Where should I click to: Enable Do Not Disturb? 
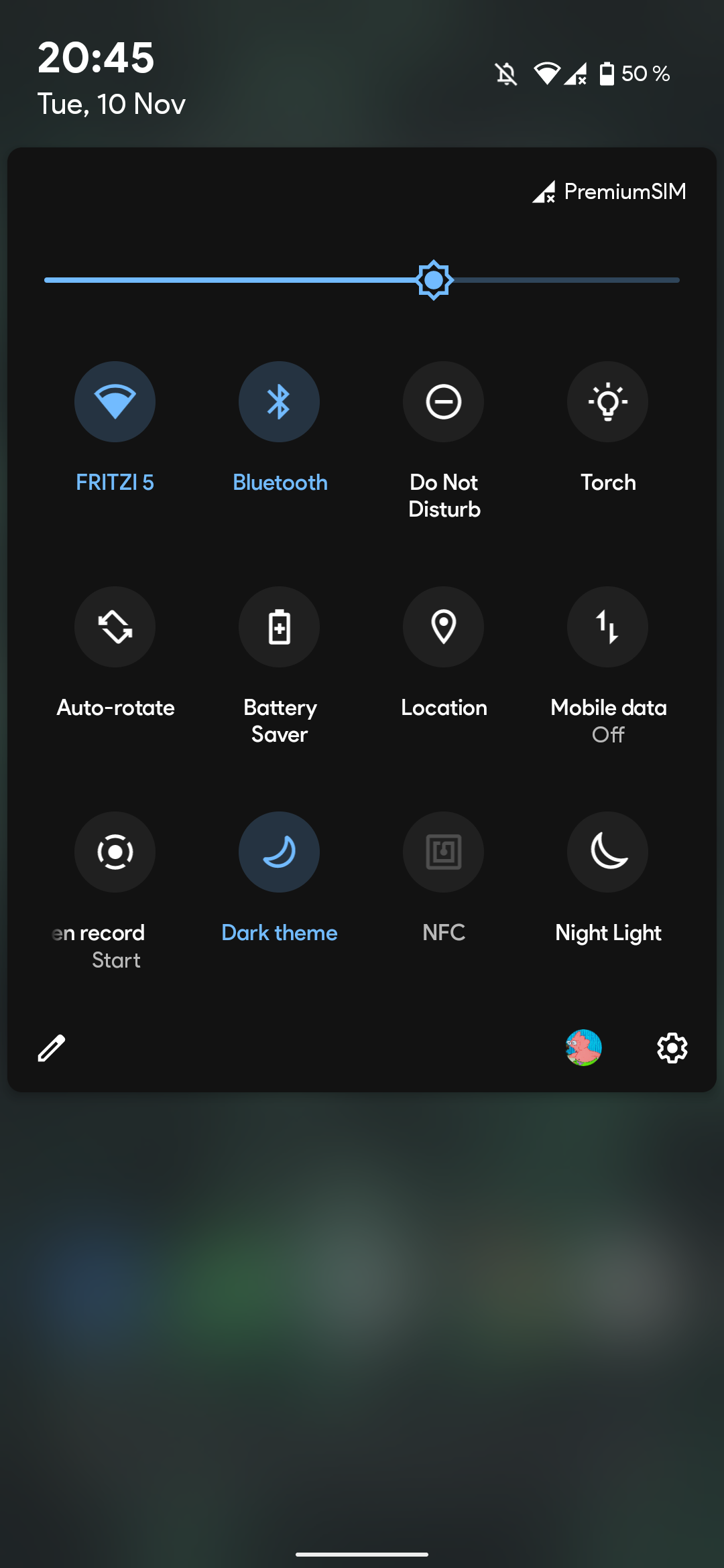pyautogui.click(x=443, y=402)
